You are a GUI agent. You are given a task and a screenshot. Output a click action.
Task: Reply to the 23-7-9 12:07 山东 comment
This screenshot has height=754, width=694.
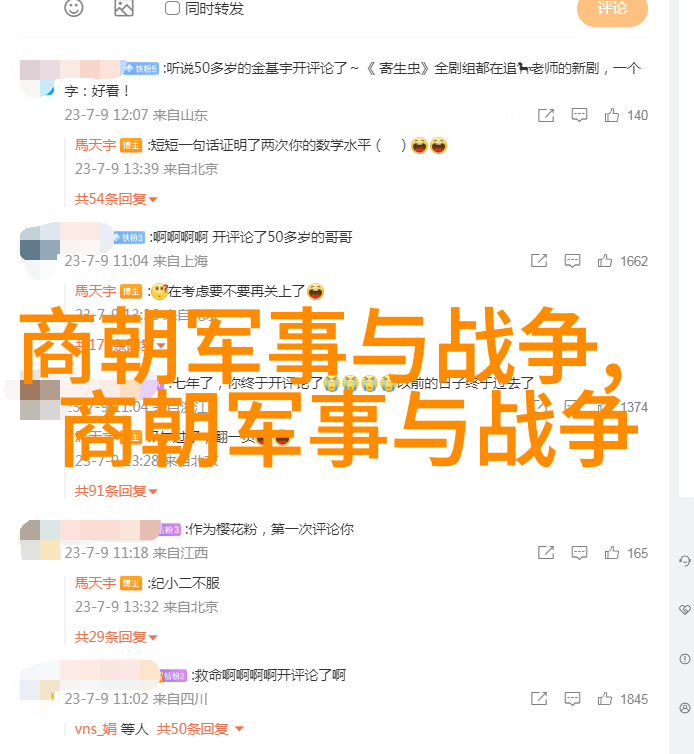(579, 115)
